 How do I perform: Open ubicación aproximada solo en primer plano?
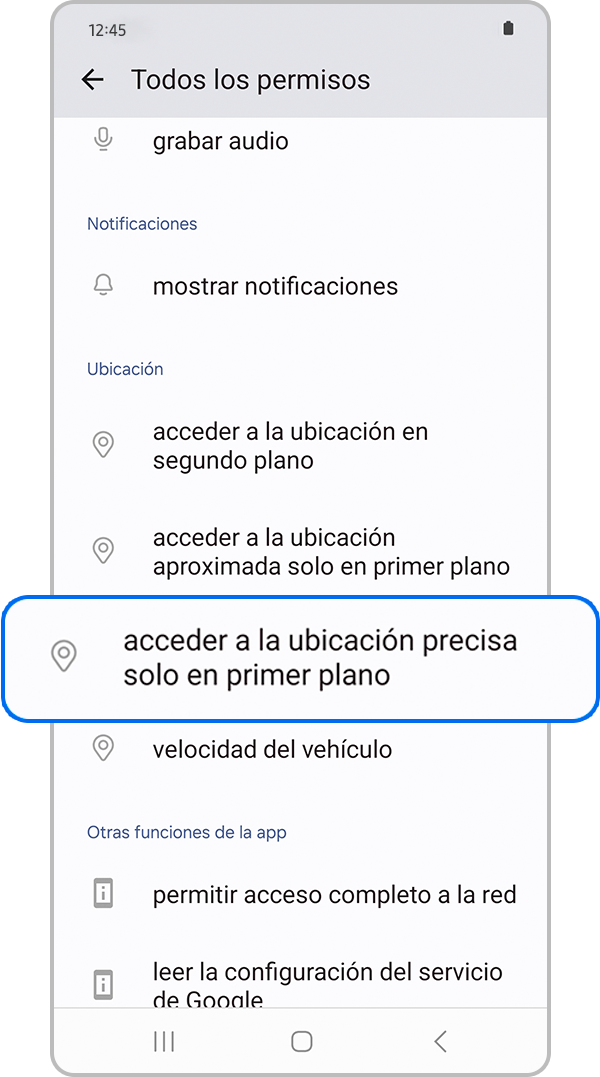pyautogui.click(x=330, y=553)
